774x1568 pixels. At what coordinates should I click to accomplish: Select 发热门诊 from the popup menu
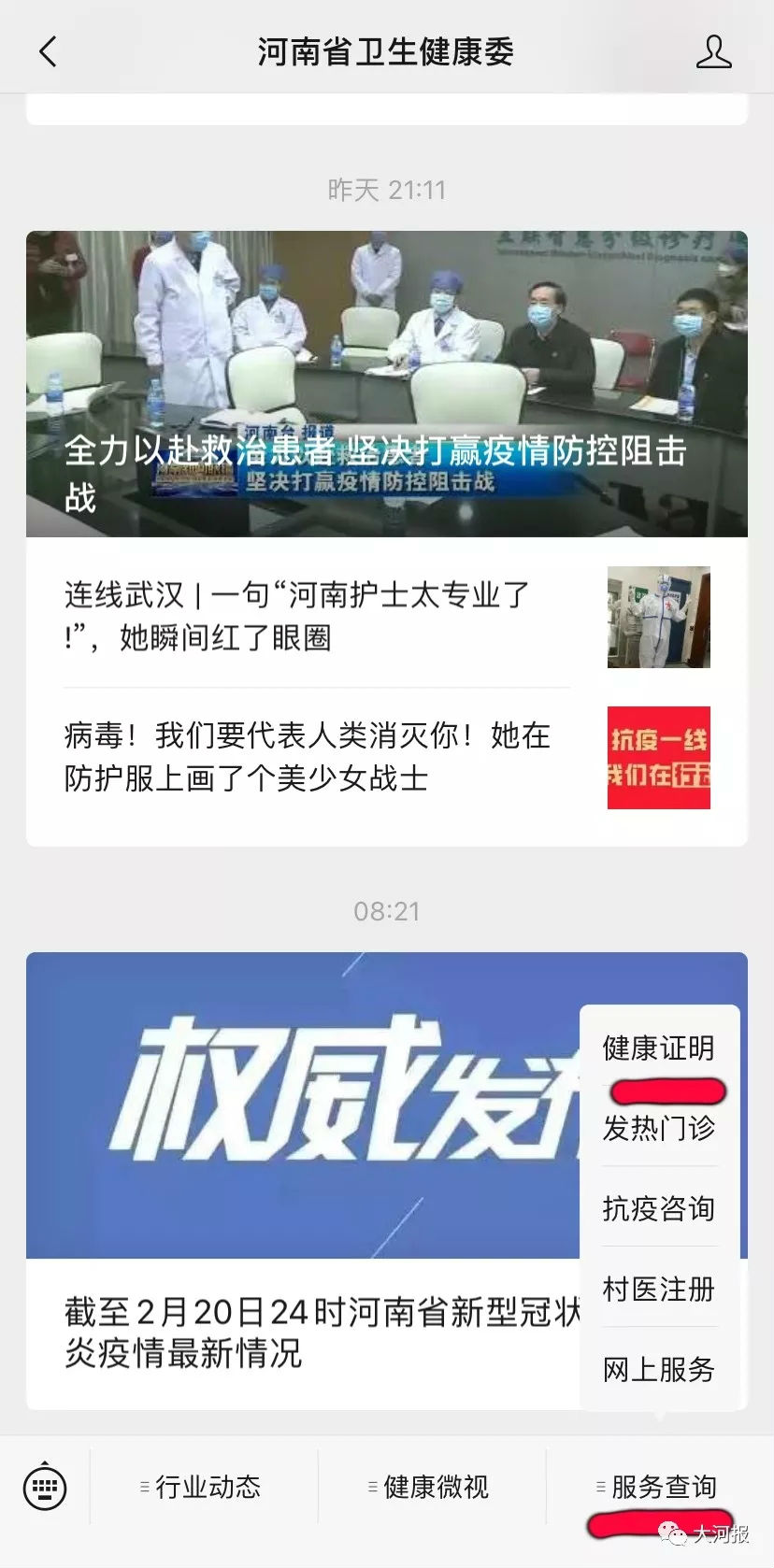pyautogui.click(x=658, y=1129)
